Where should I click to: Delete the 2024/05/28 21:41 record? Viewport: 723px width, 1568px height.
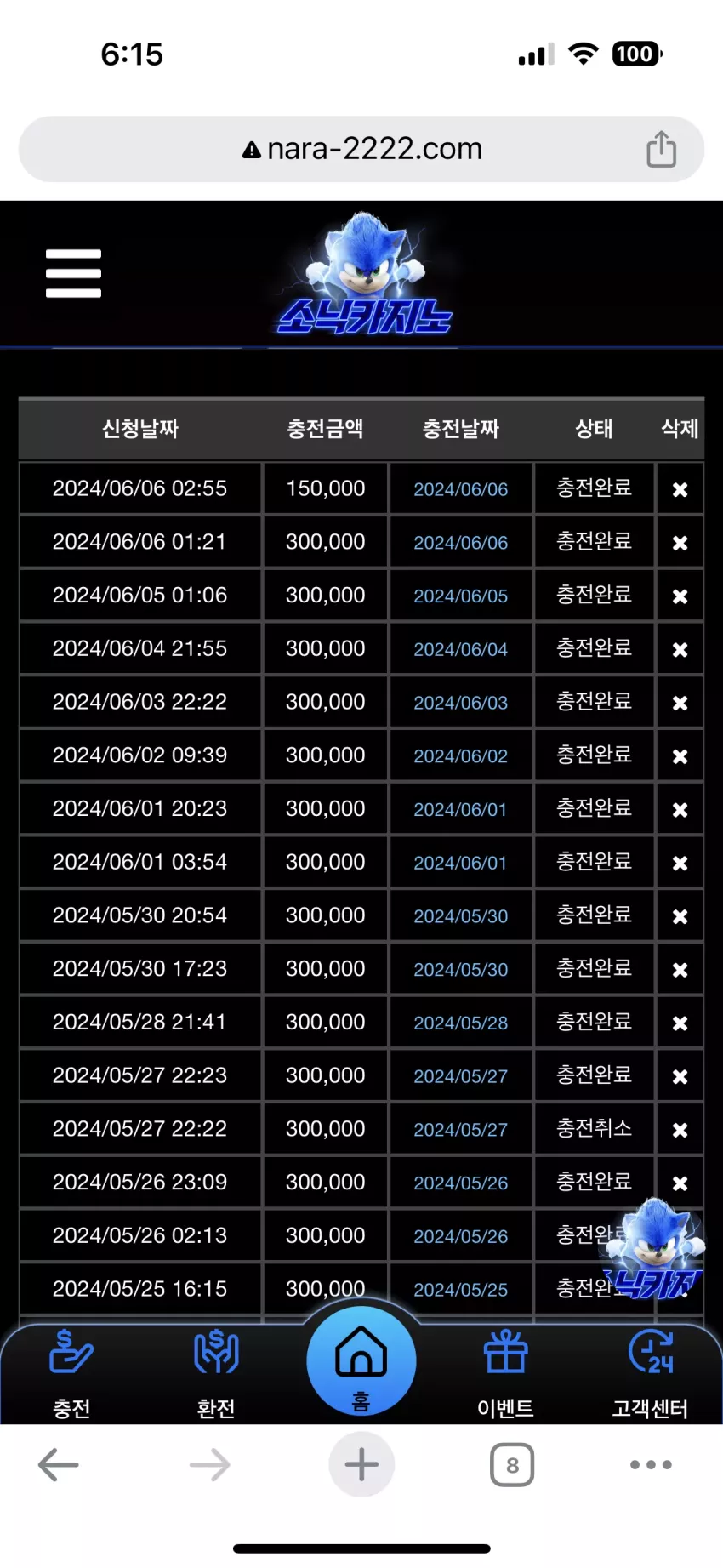click(x=680, y=1023)
